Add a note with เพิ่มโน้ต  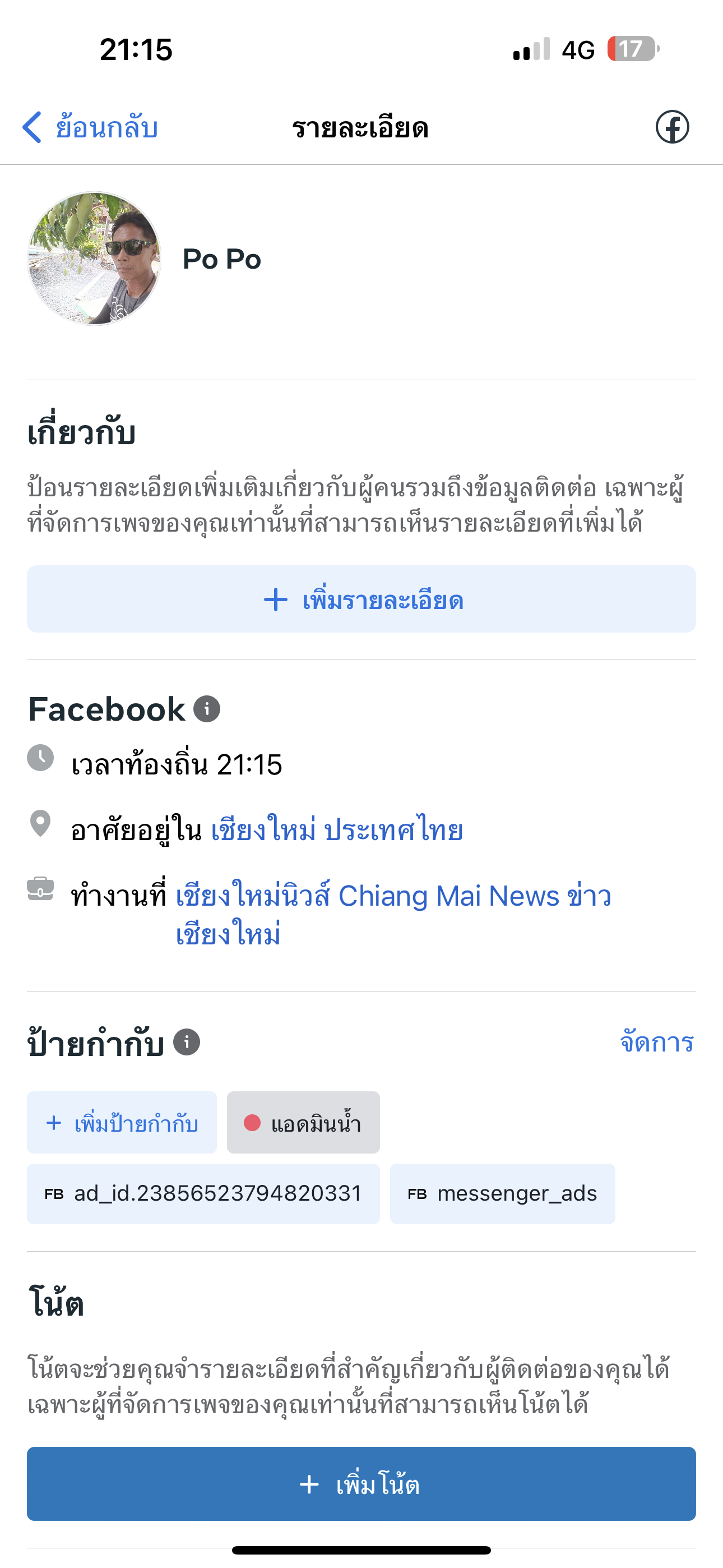(361, 1484)
